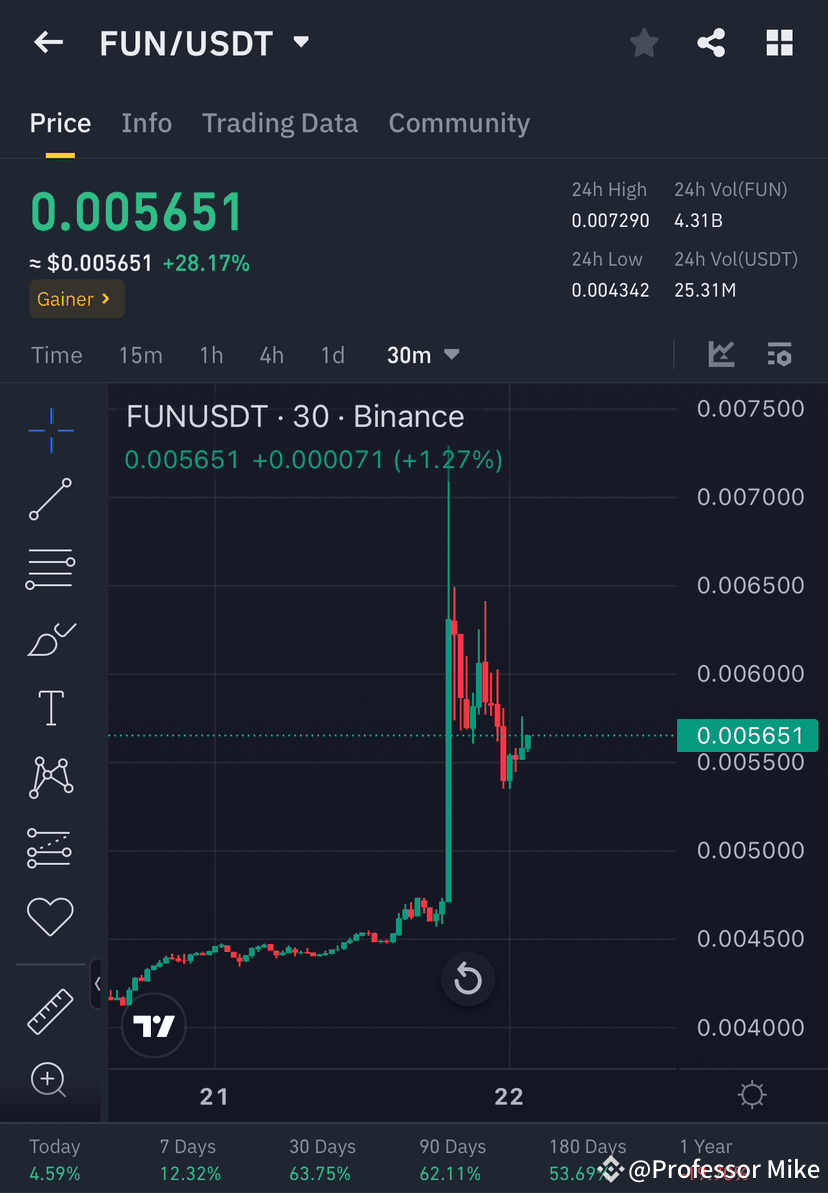The width and height of the screenshot is (828, 1193).
Task: Tap the share icon in the header
Action: (x=711, y=42)
